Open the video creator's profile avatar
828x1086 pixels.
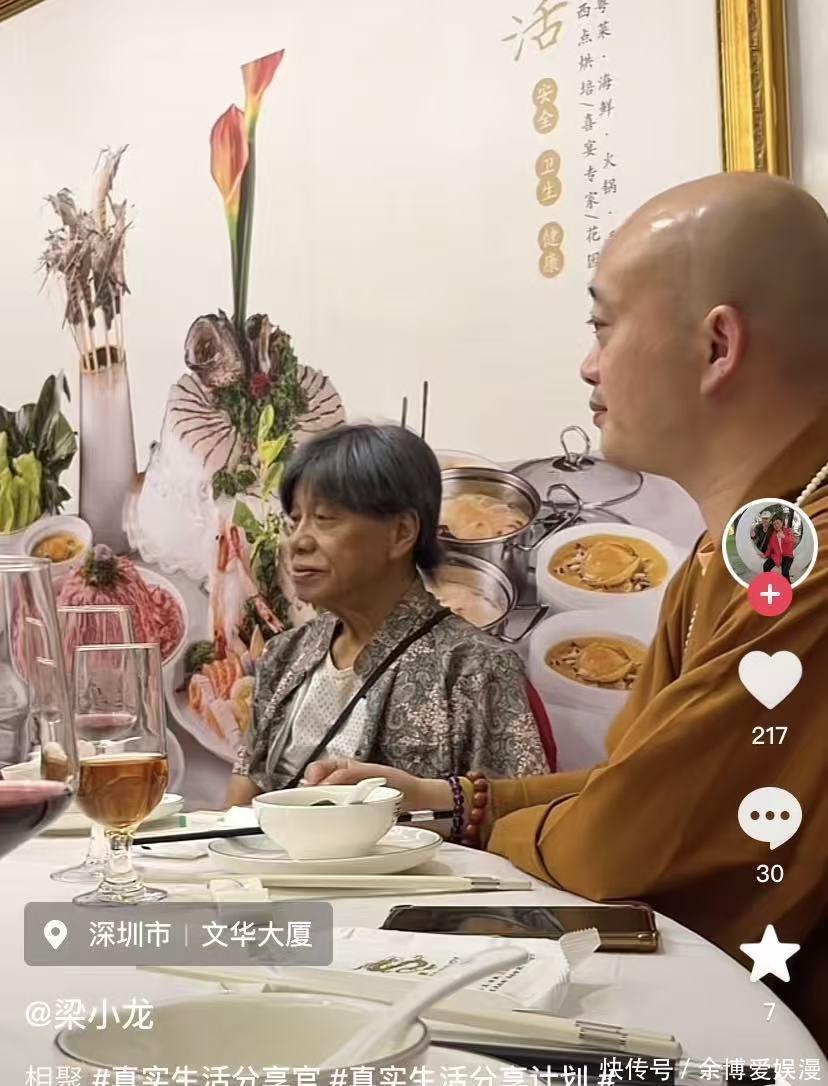(x=769, y=544)
